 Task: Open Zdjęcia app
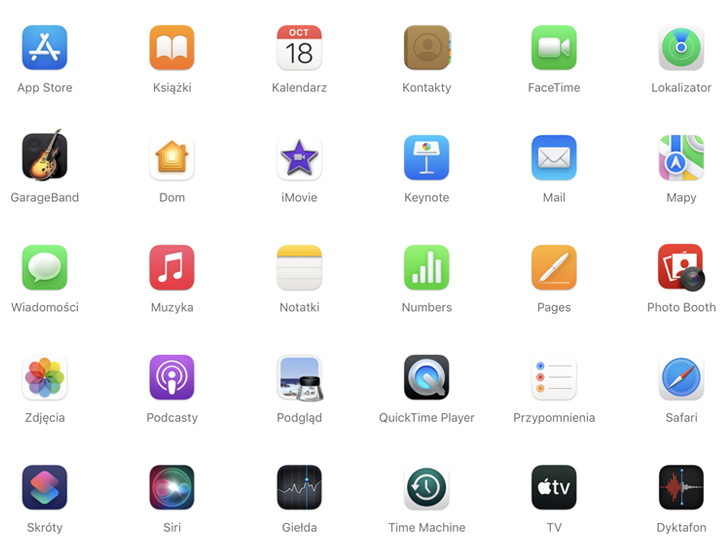pyautogui.click(x=45, y=378)
